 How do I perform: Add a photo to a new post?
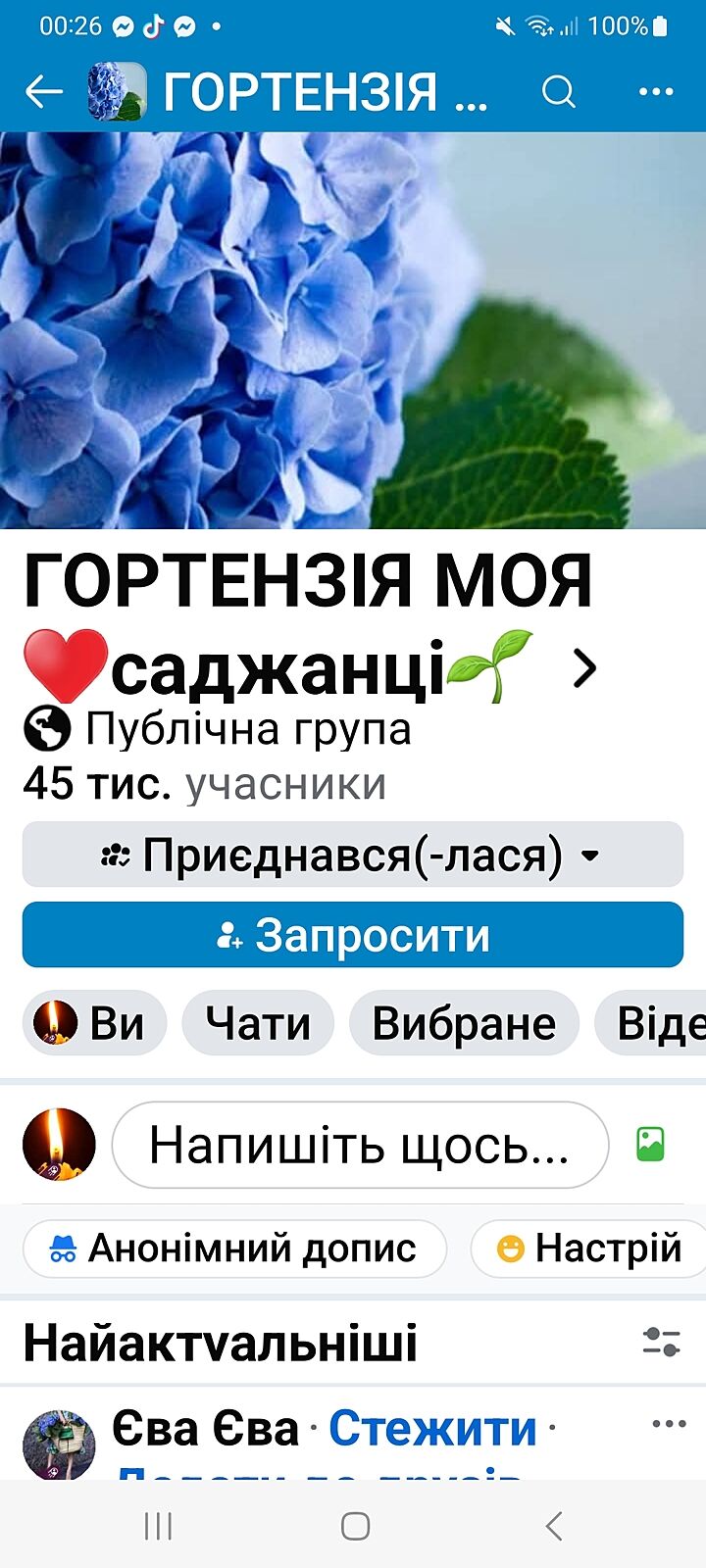pos(650,1144)
